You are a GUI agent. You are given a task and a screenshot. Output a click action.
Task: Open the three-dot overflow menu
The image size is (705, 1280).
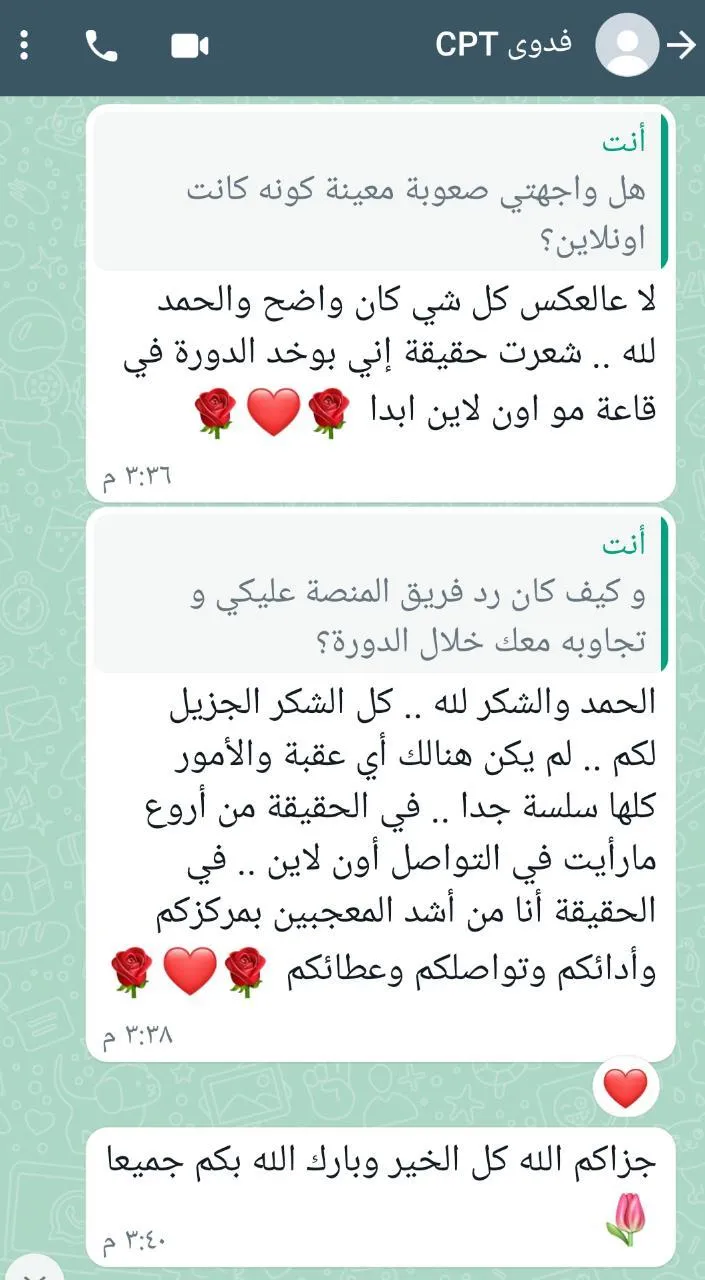[x=25, y=46]
